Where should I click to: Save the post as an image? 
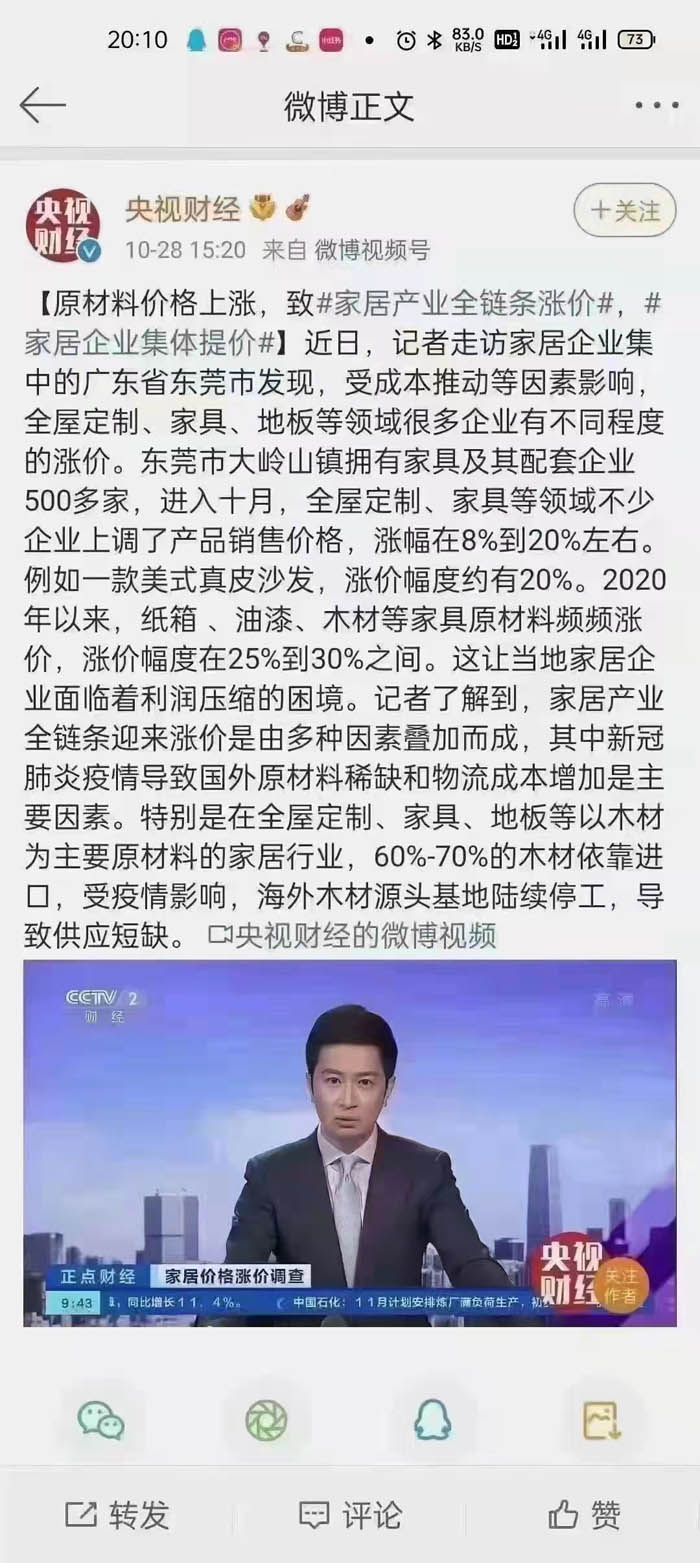coord(602,1420)
